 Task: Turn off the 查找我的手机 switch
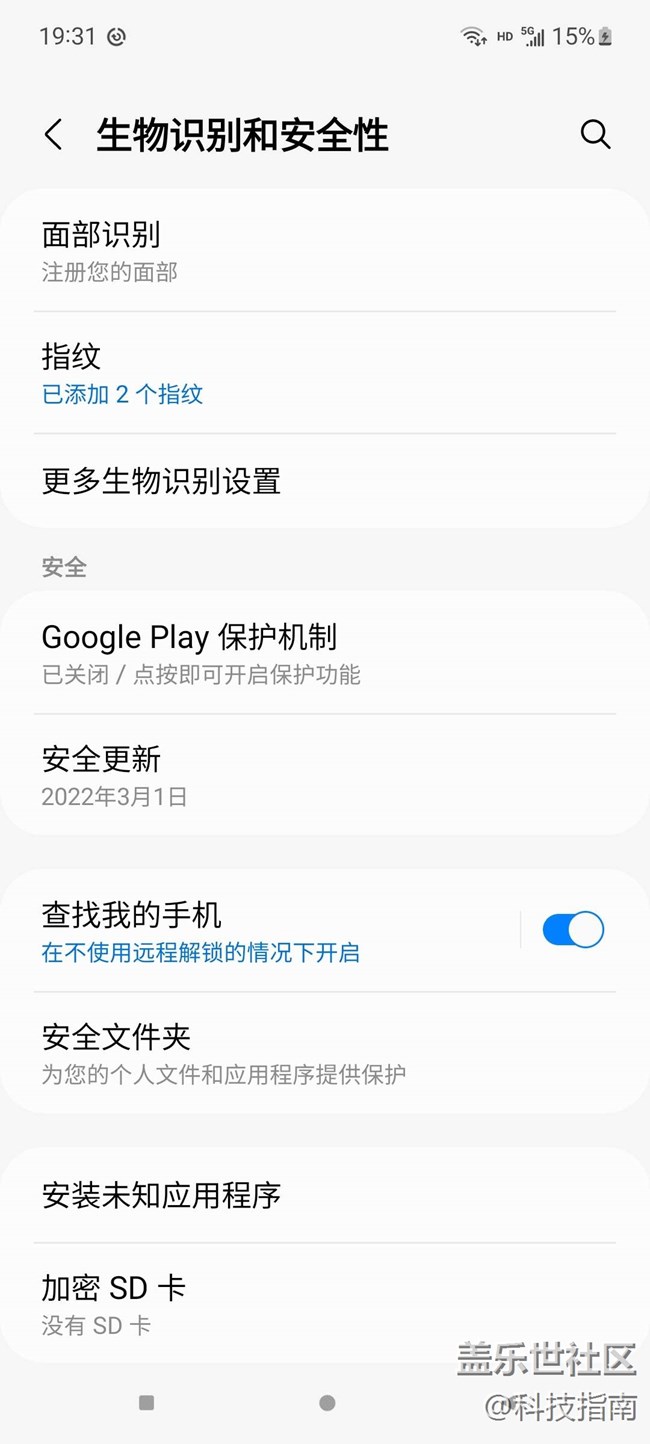coord(573,930)
